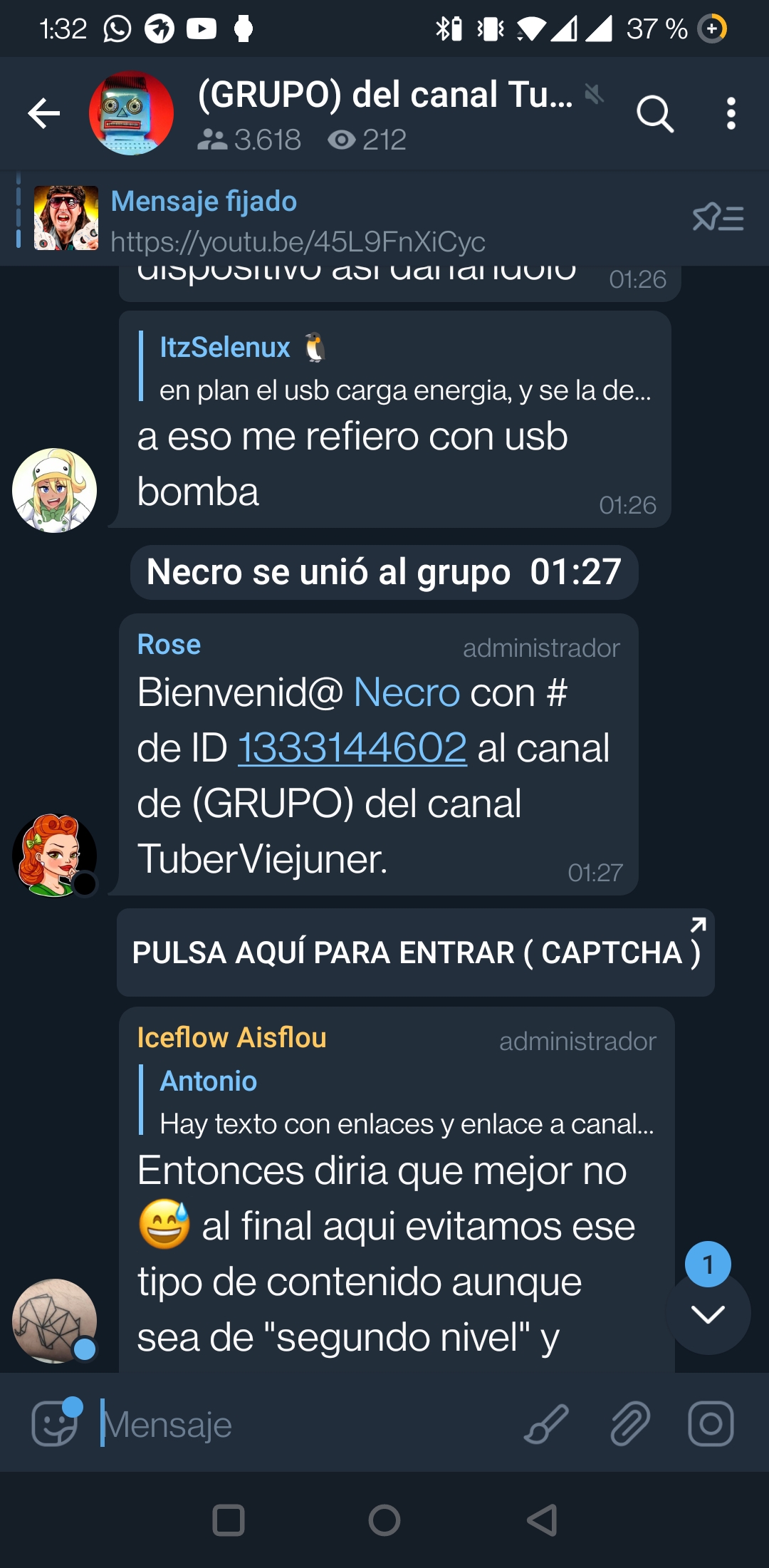Attach a file with the paperclip
The width and height of the screenshot is (769, 1568).
click(630, 1423)
